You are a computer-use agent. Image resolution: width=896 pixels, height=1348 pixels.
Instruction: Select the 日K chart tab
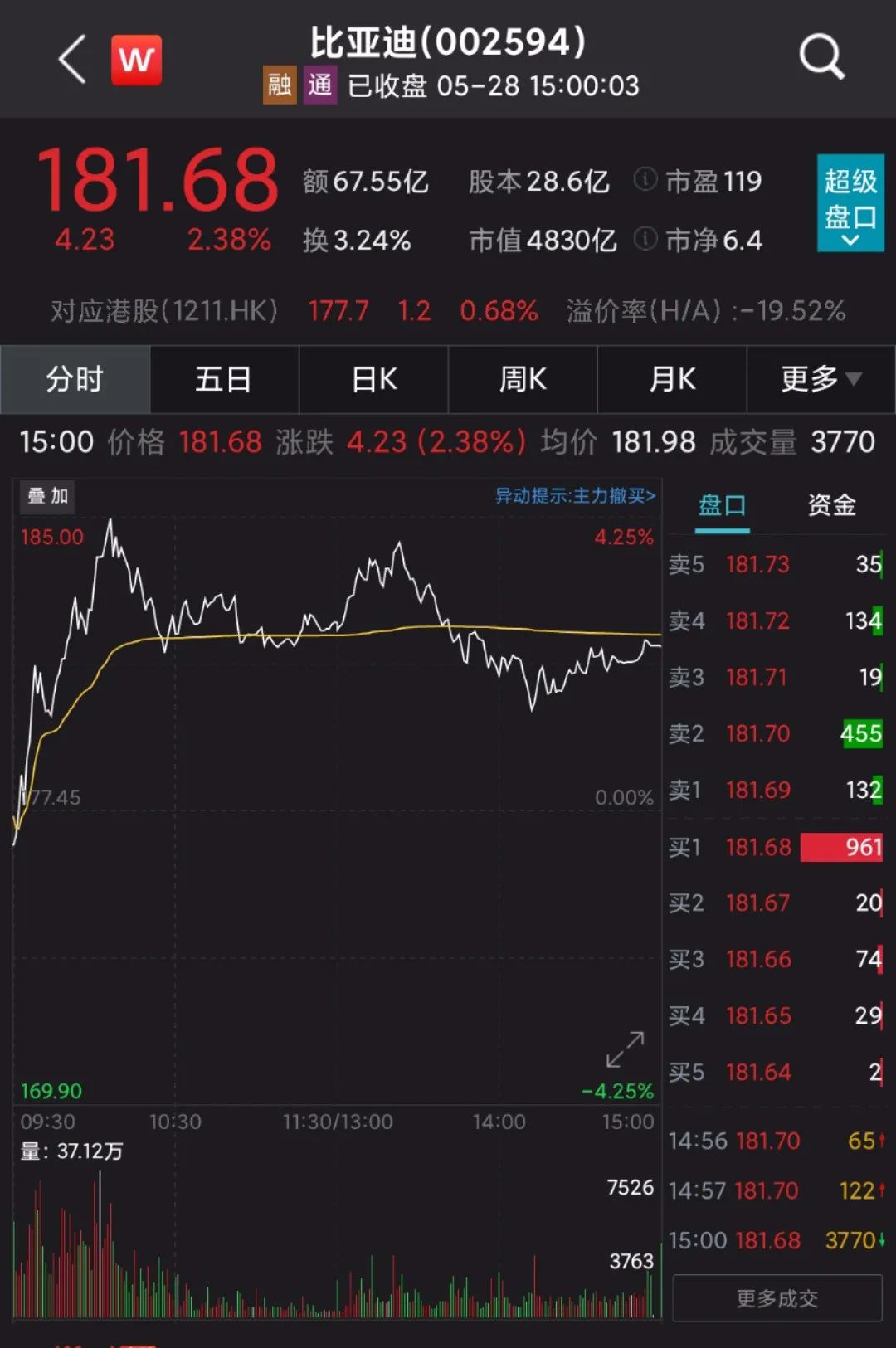(x=373, y=379)
